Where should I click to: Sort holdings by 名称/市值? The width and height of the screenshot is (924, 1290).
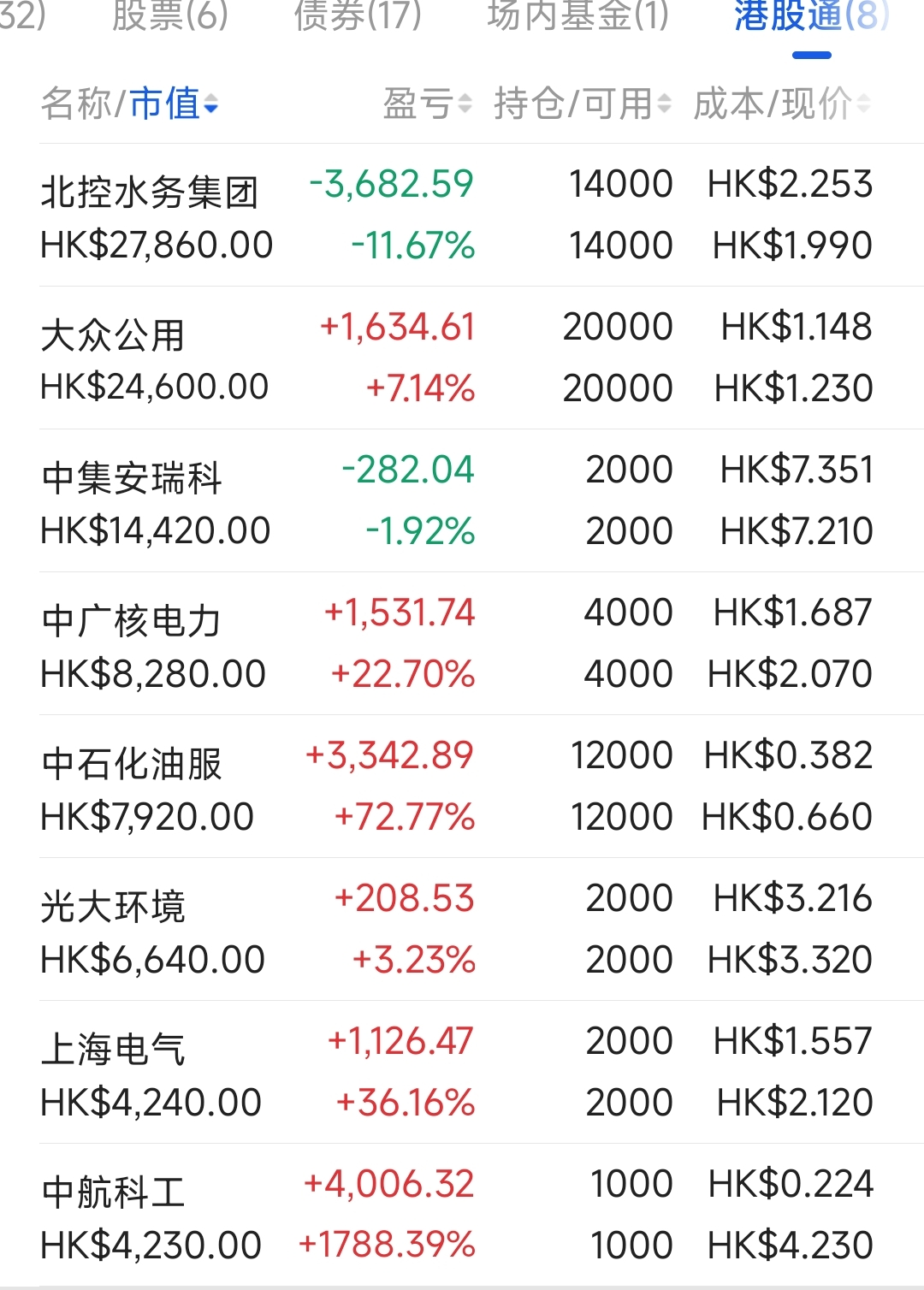[x=130, y=104]
